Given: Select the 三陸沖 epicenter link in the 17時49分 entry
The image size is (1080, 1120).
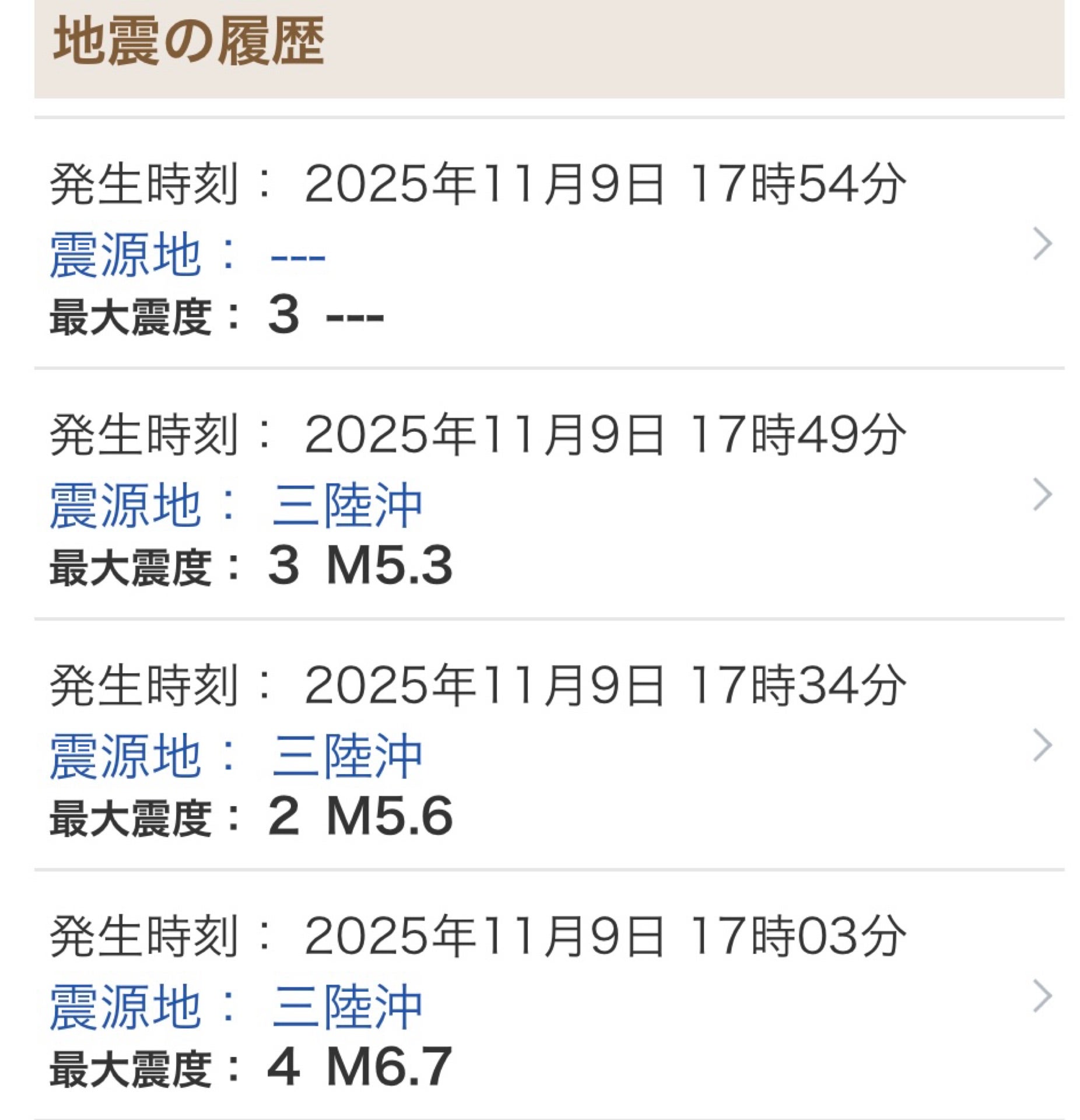Looking at the screenshot, I should (x=349, y=503).
